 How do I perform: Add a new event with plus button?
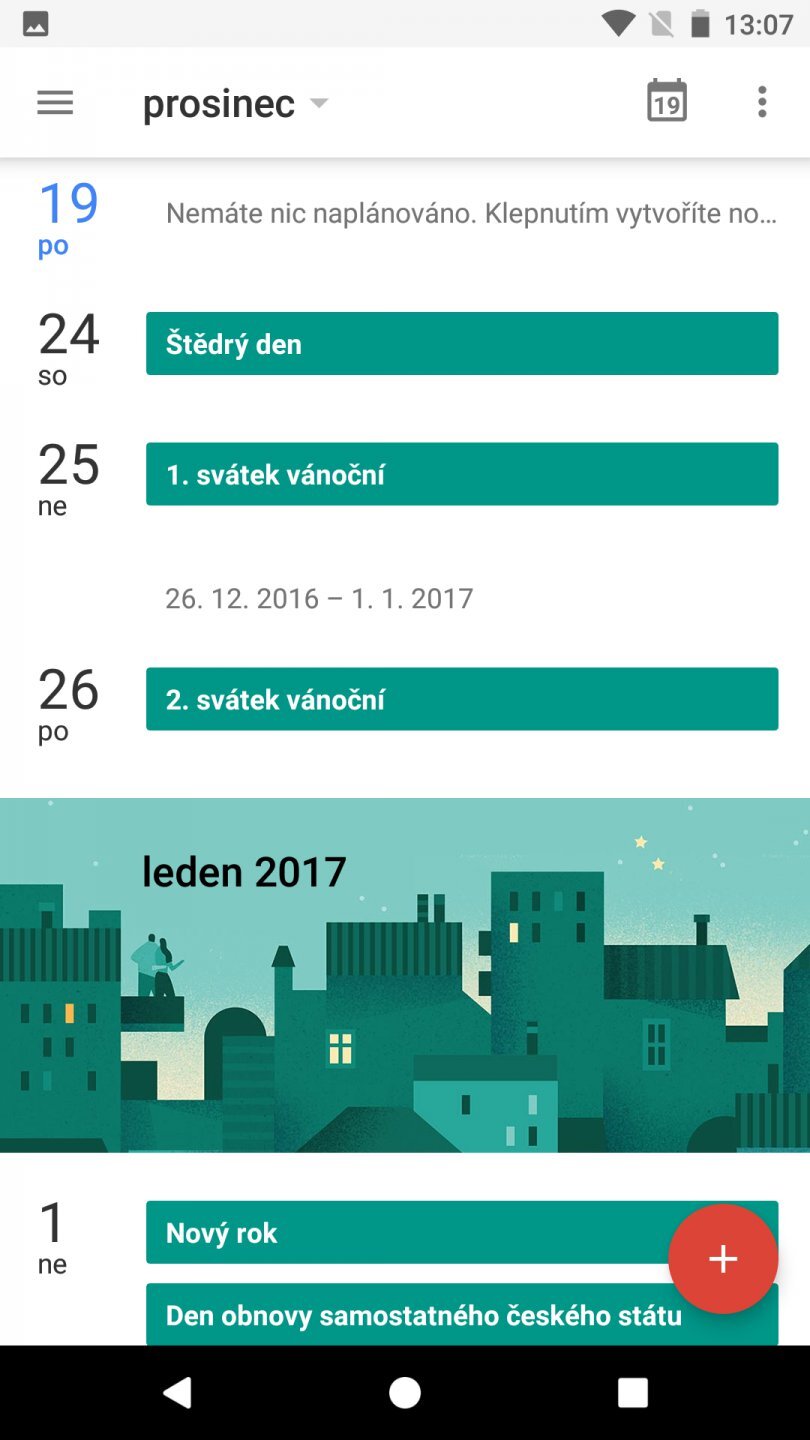tap(722, 1259)
